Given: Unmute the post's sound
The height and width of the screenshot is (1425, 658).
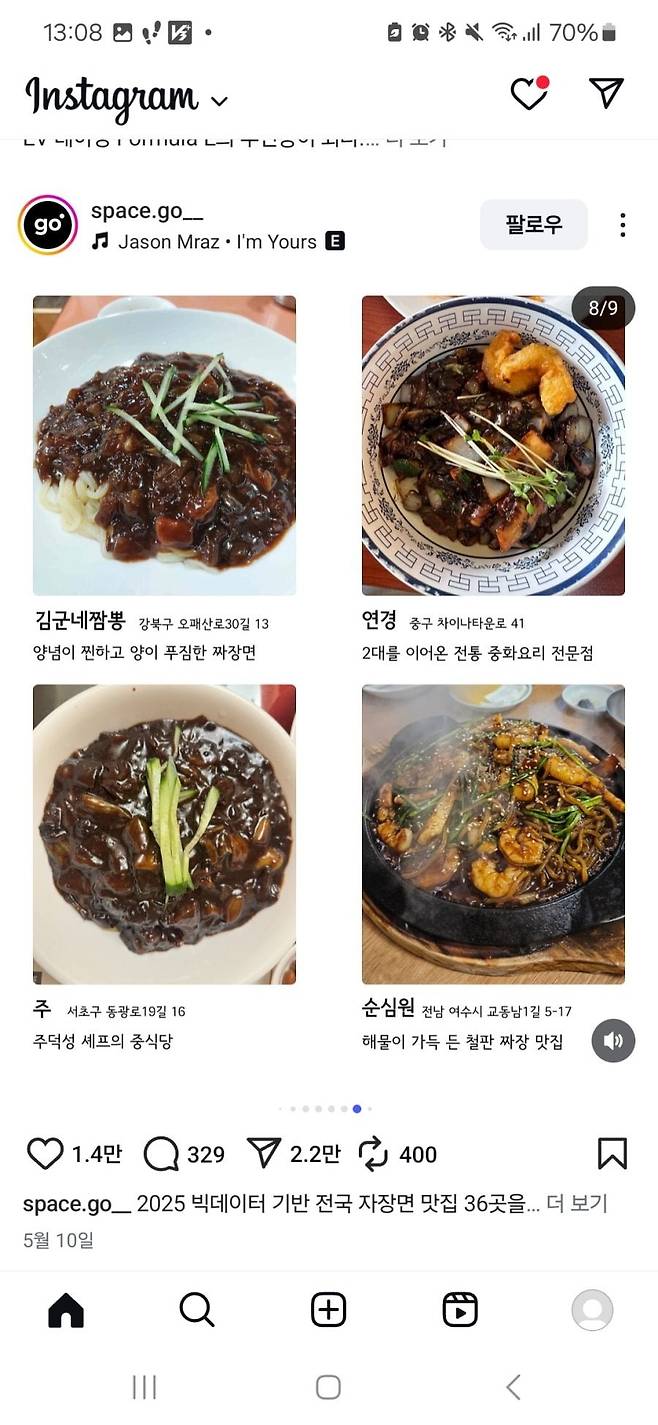Looking at the screenshot, I should point(613,1041).
